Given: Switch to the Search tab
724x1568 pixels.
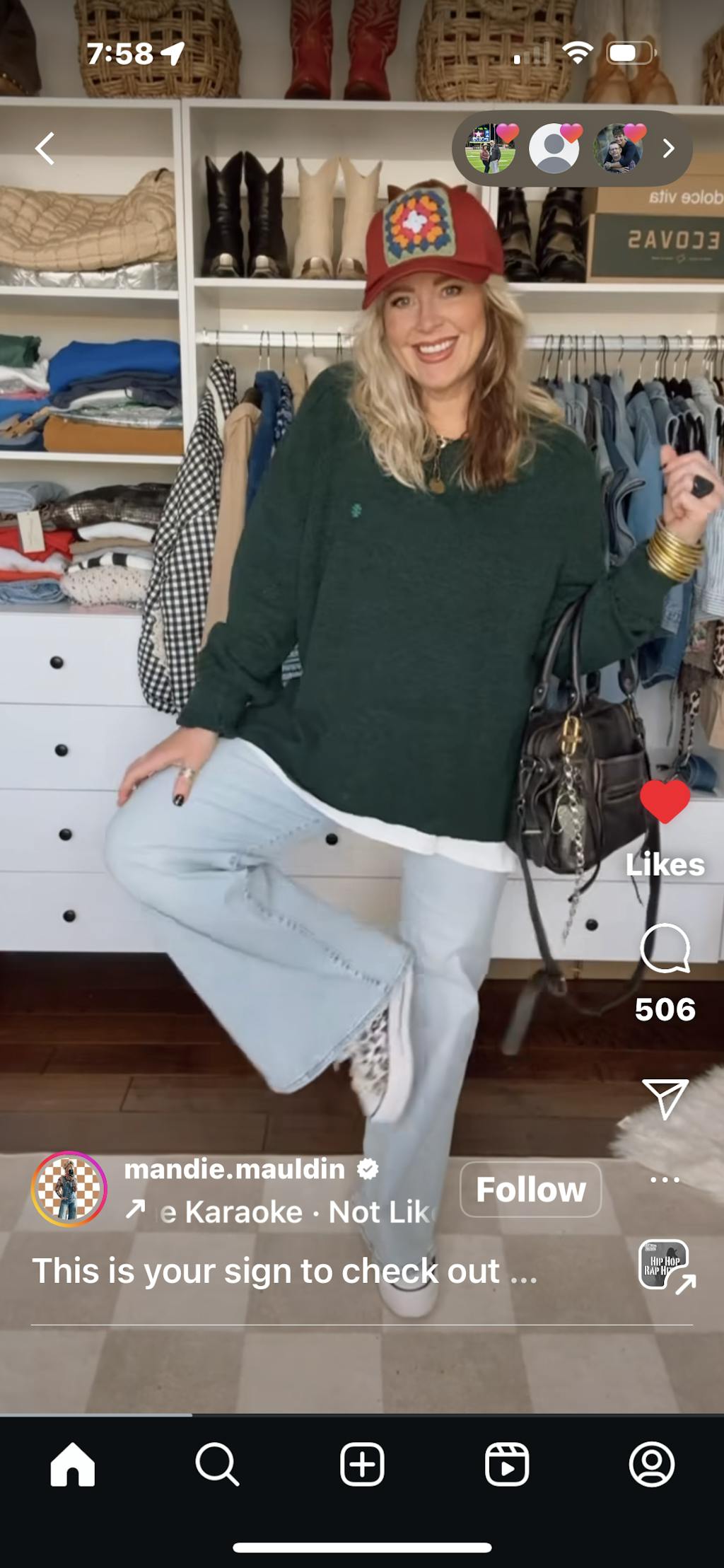Looking at the screenshot, I should (217, 1463).
